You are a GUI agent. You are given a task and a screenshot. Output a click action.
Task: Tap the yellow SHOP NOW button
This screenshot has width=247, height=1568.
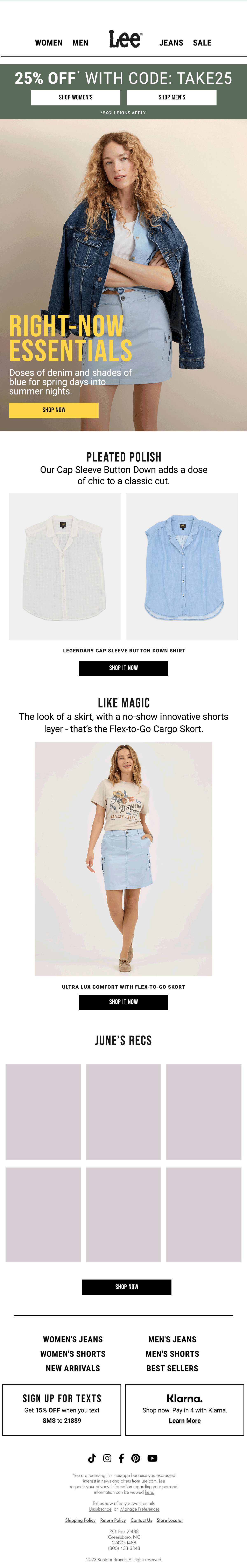(x=54, y=410)
